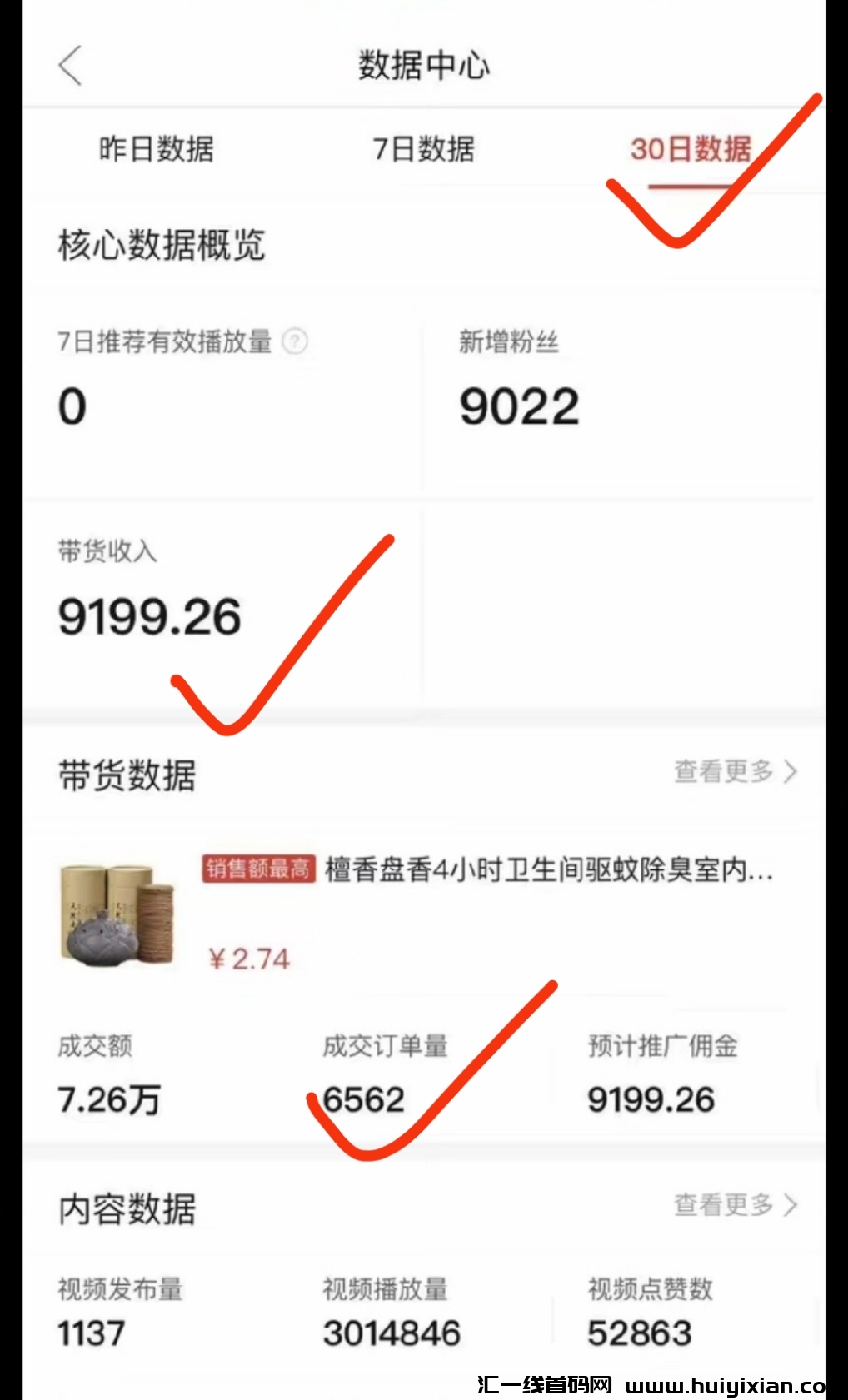Tap the 檀香盘香 product thumbnail
Viewport: 848px width, 1400px height.
click(x=117, y=916)
